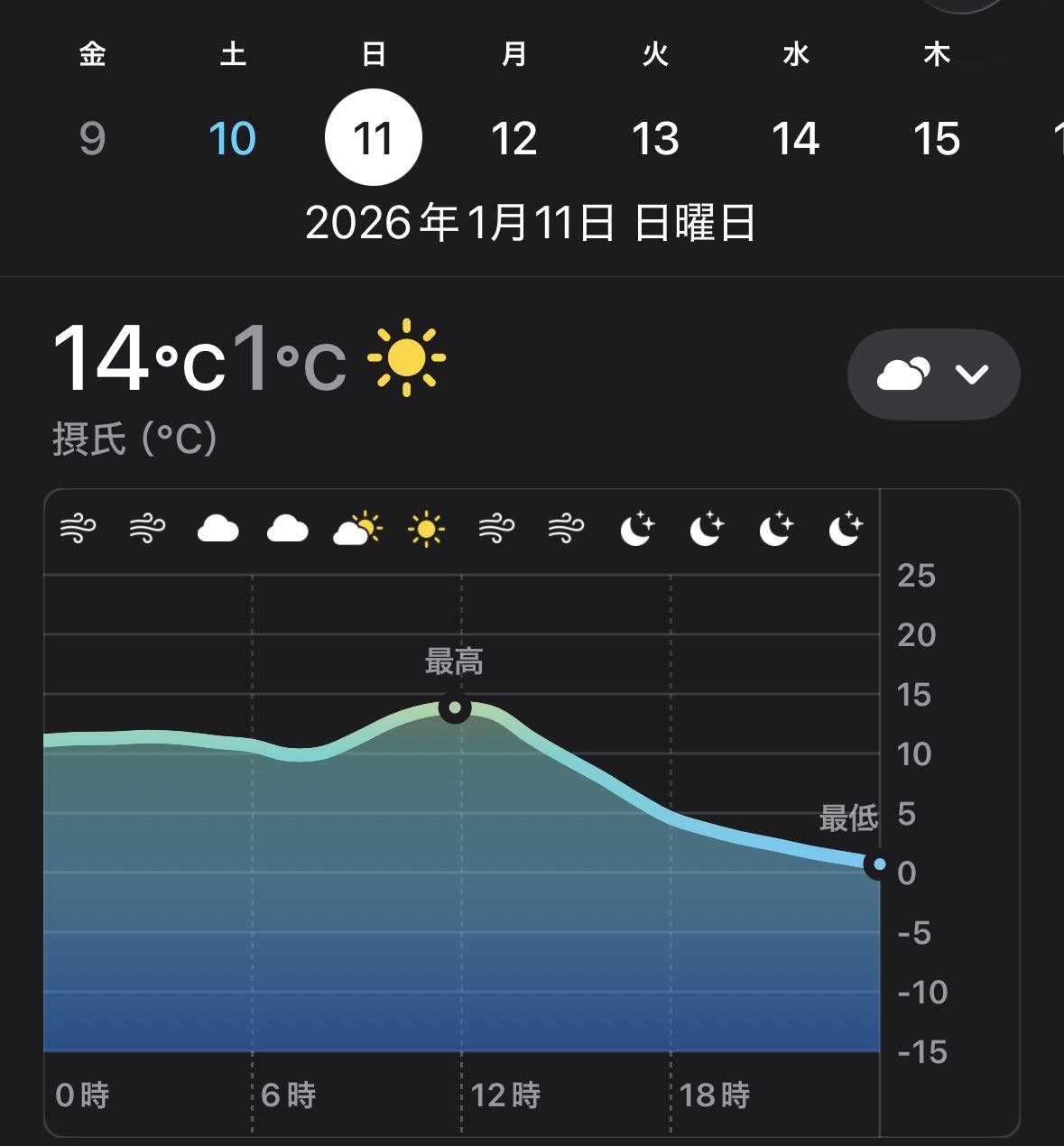Select Saturday the 10th

coord(233,138)
